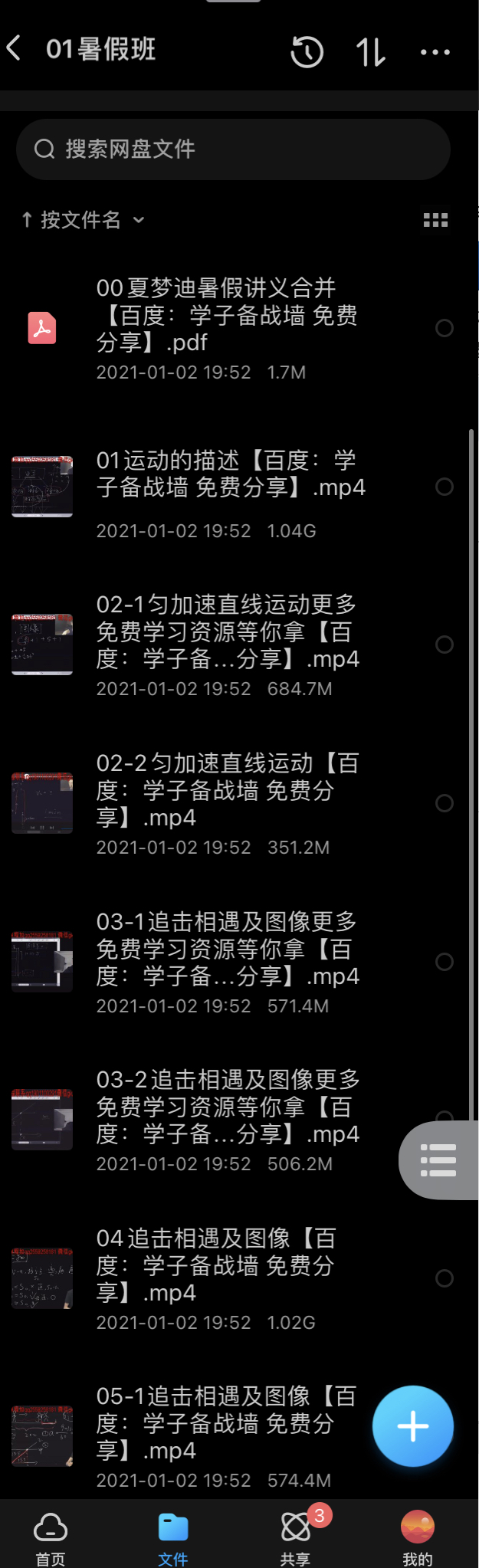Expand the 按文件名 sort dropdown
This screenshot has height=1568, width=479.
point(83,221)
